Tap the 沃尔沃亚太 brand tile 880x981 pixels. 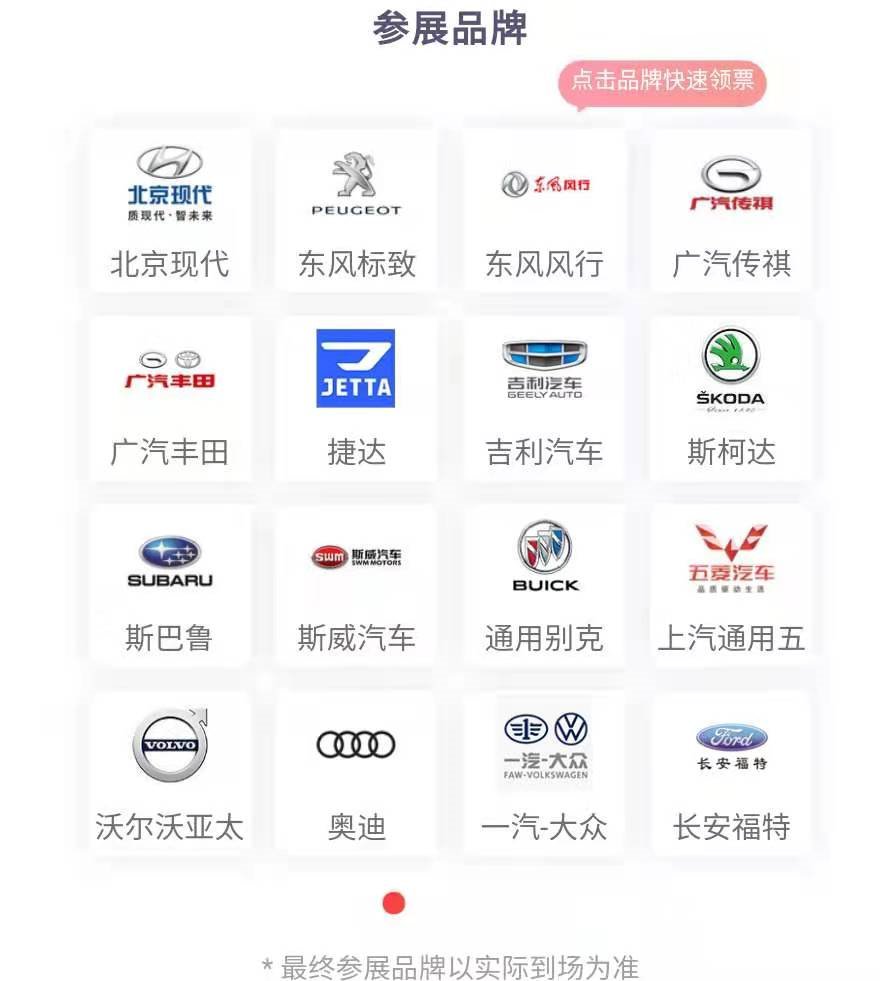pyautogui.click(x=169, y=773)
